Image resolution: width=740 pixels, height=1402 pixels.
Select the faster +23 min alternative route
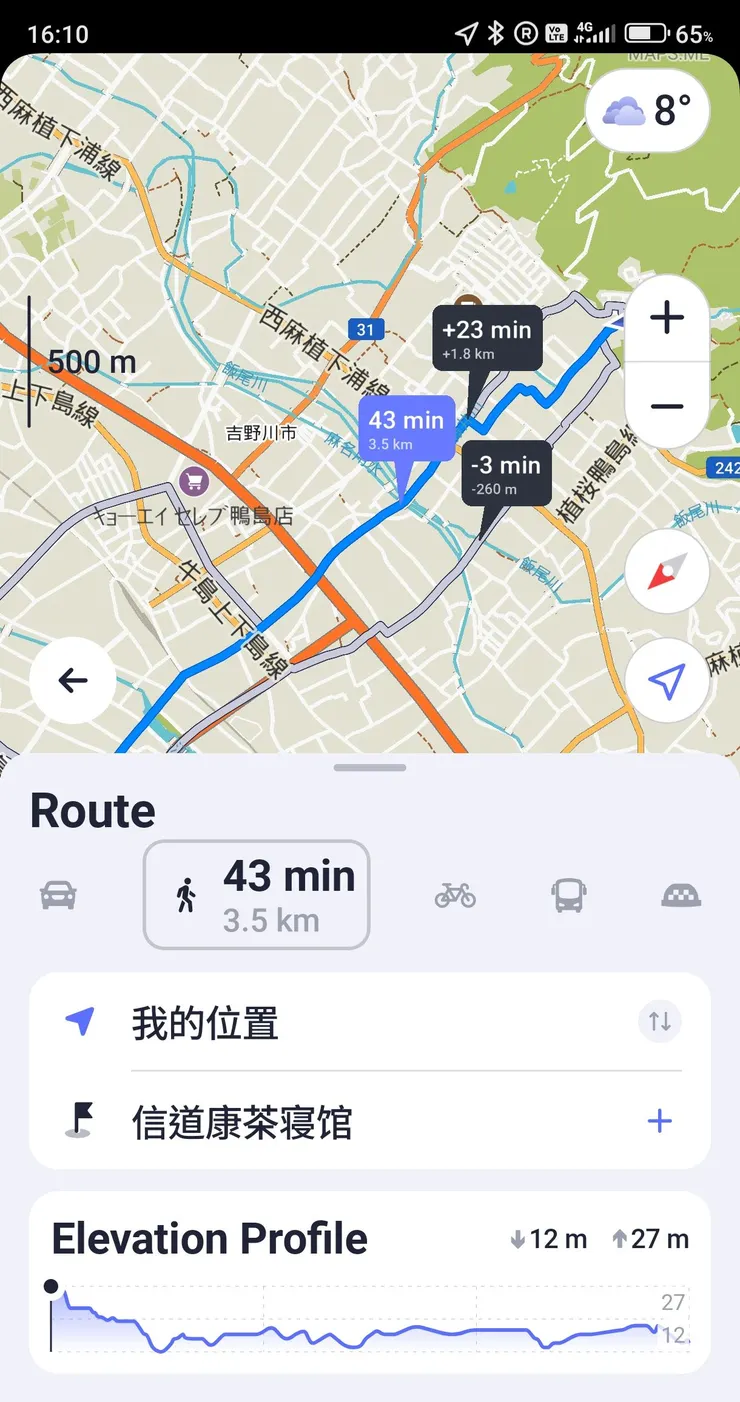point(486,337)
